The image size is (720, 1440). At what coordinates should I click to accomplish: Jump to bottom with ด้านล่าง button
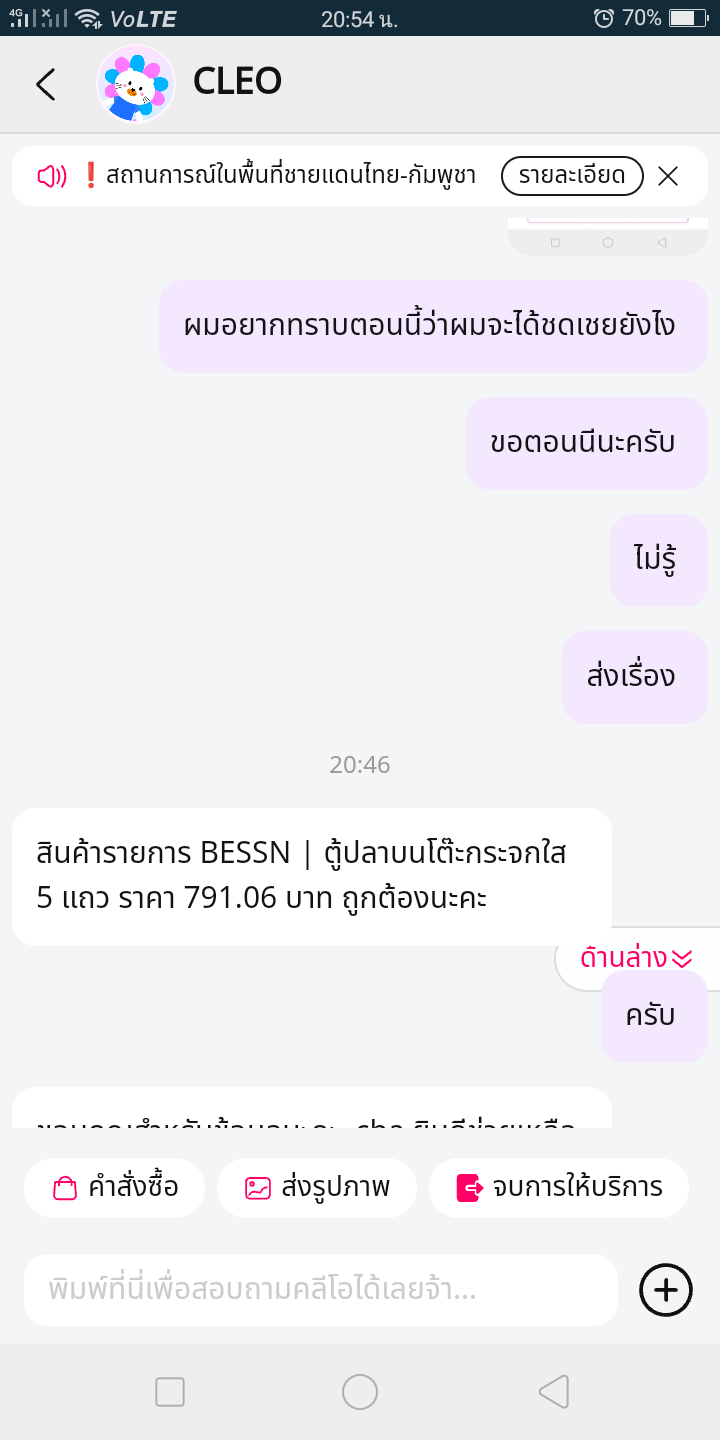pyautogui.click(x=636, y=958)
